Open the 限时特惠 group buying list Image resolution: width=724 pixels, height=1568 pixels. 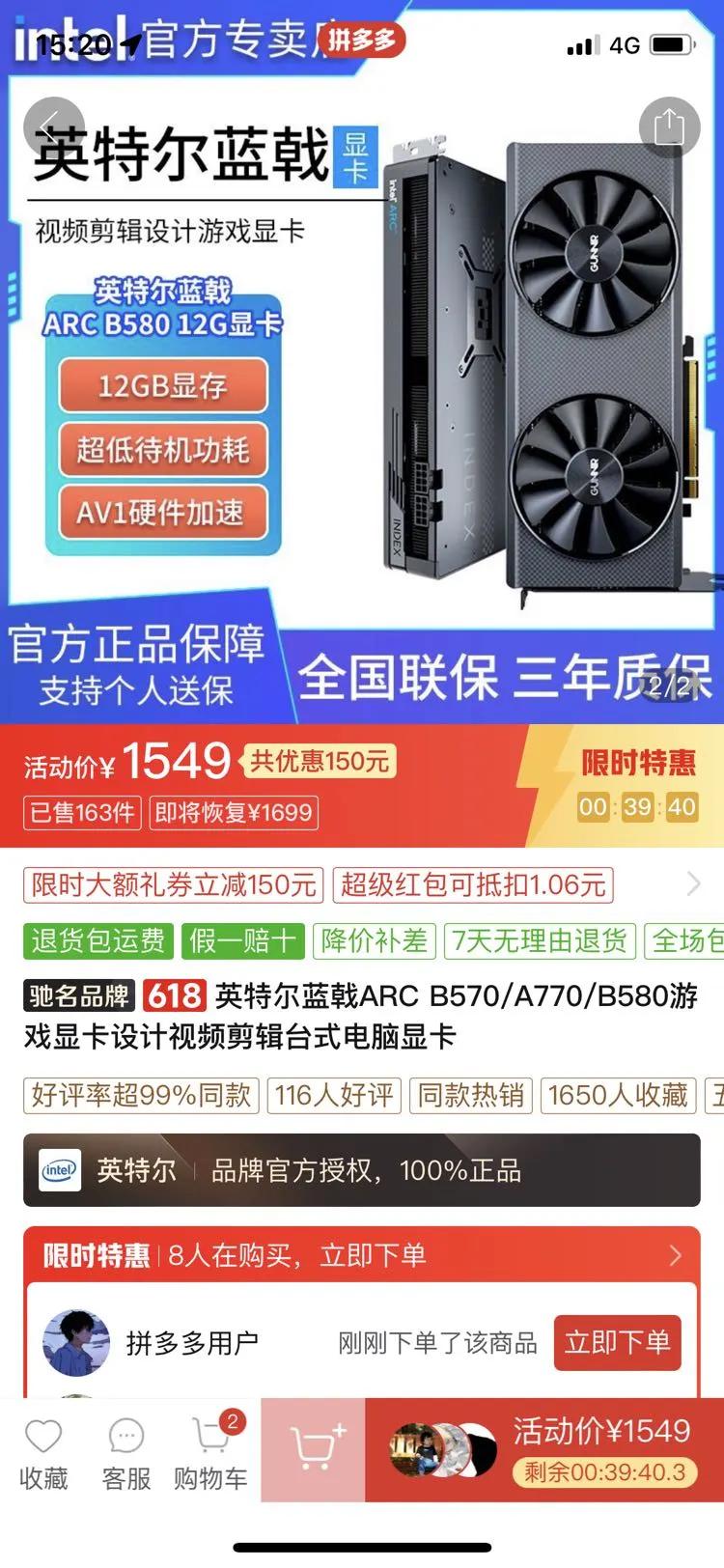[362, 1255]
